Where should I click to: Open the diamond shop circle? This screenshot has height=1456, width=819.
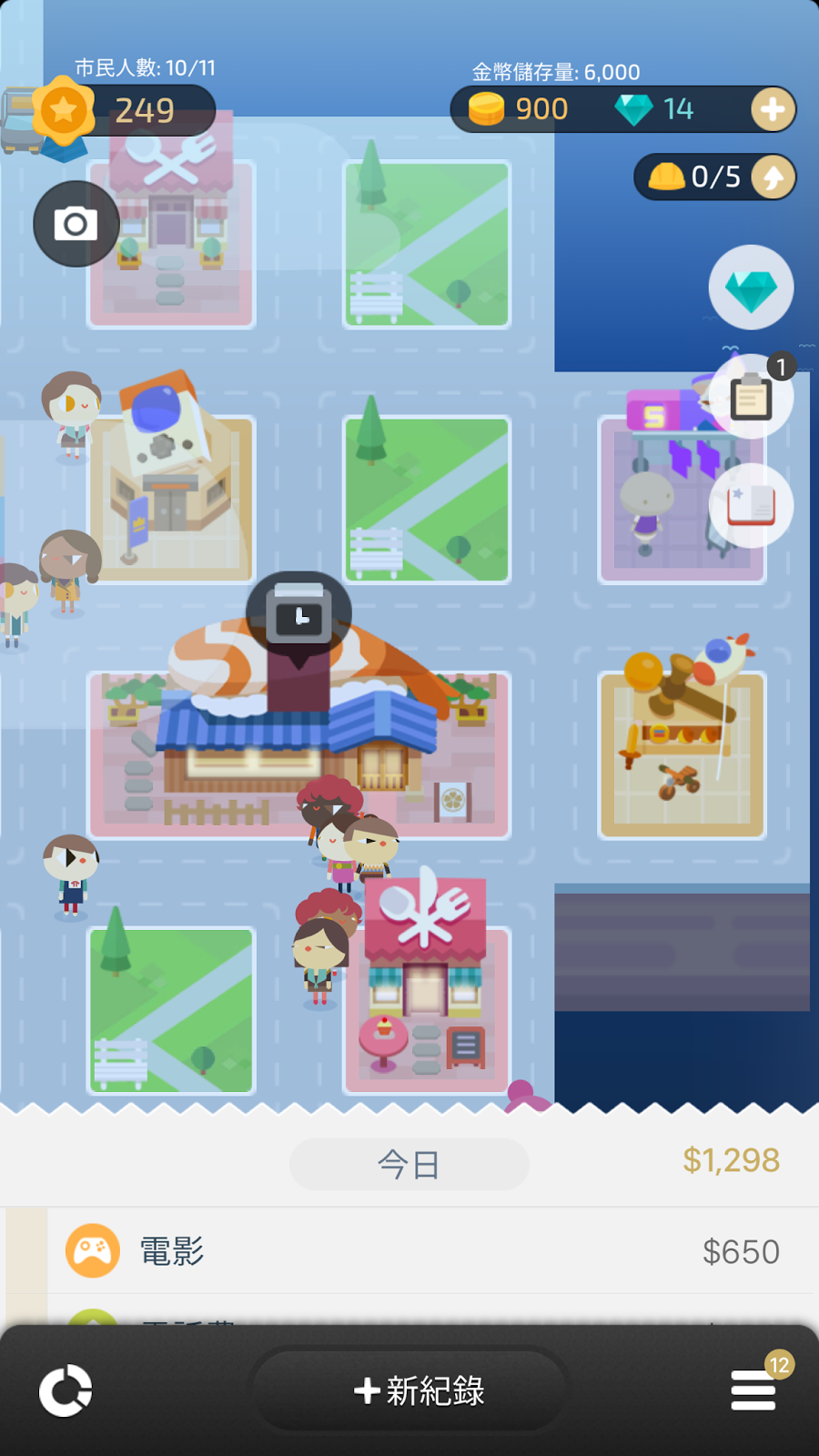coord(751,288)
